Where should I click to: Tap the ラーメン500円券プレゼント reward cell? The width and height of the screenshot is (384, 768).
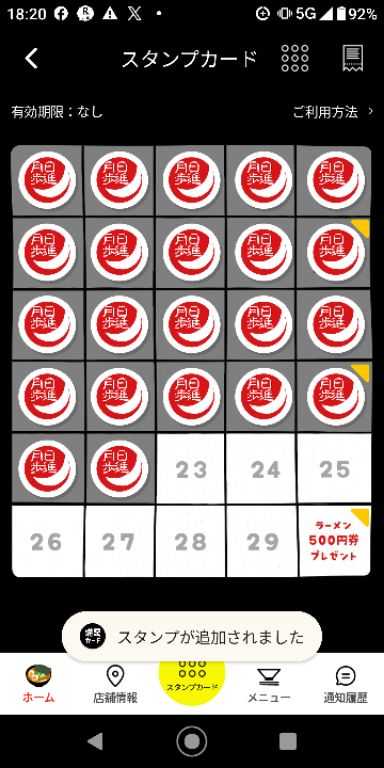click(x=334, y=541)
